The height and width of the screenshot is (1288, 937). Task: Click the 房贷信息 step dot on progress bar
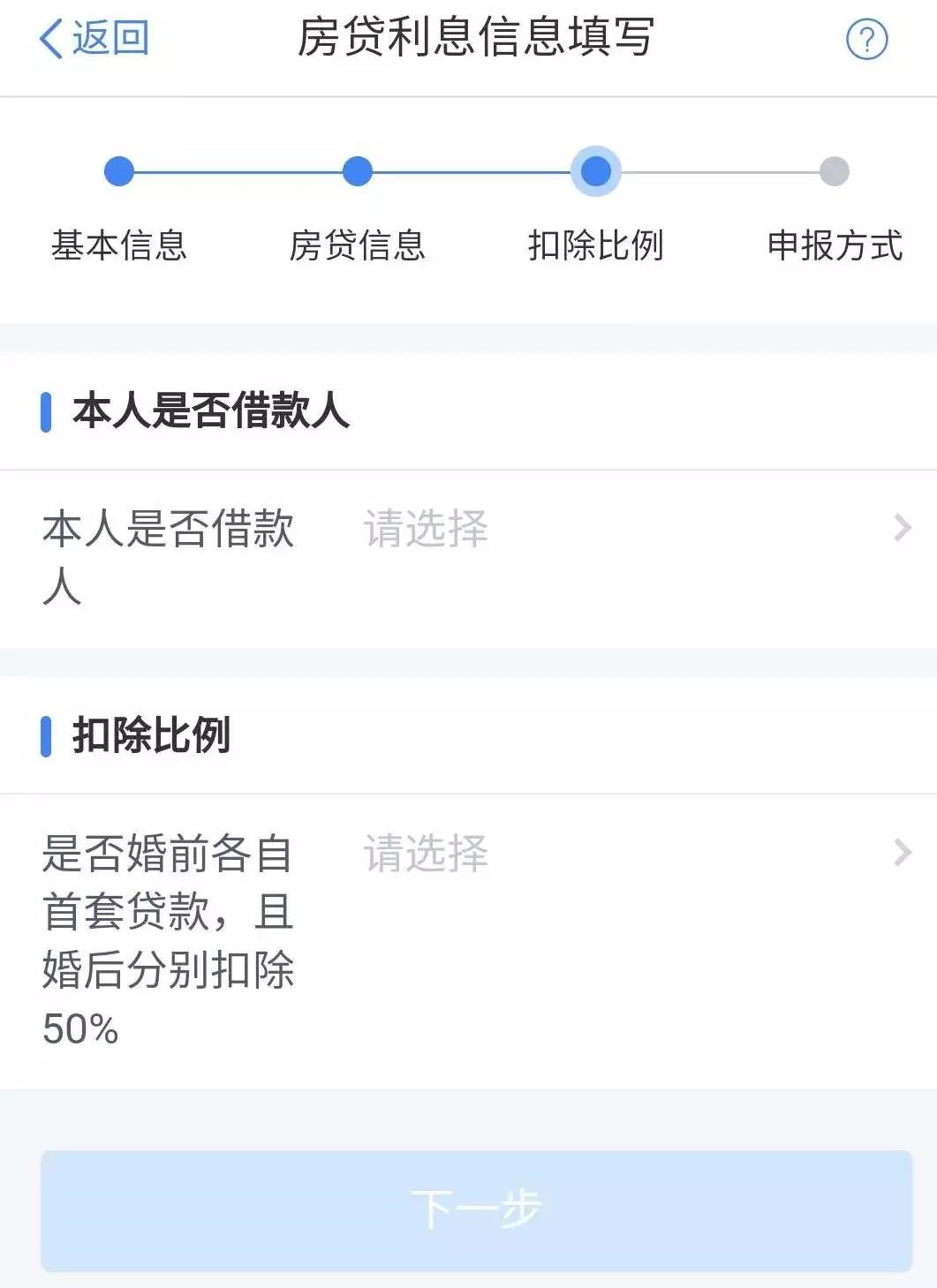tap(358, 172)
